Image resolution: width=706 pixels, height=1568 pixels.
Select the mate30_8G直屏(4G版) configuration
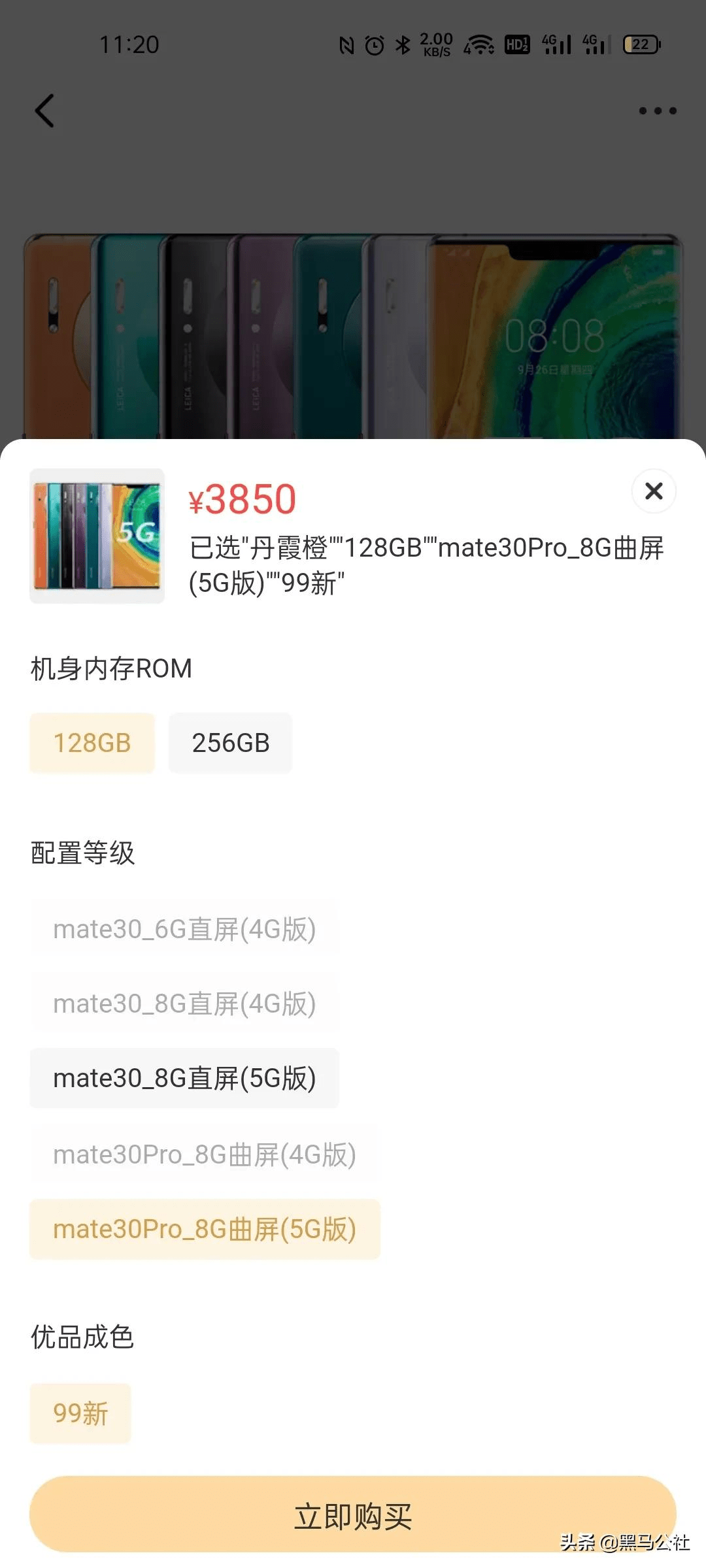[x=185, y=1004]
